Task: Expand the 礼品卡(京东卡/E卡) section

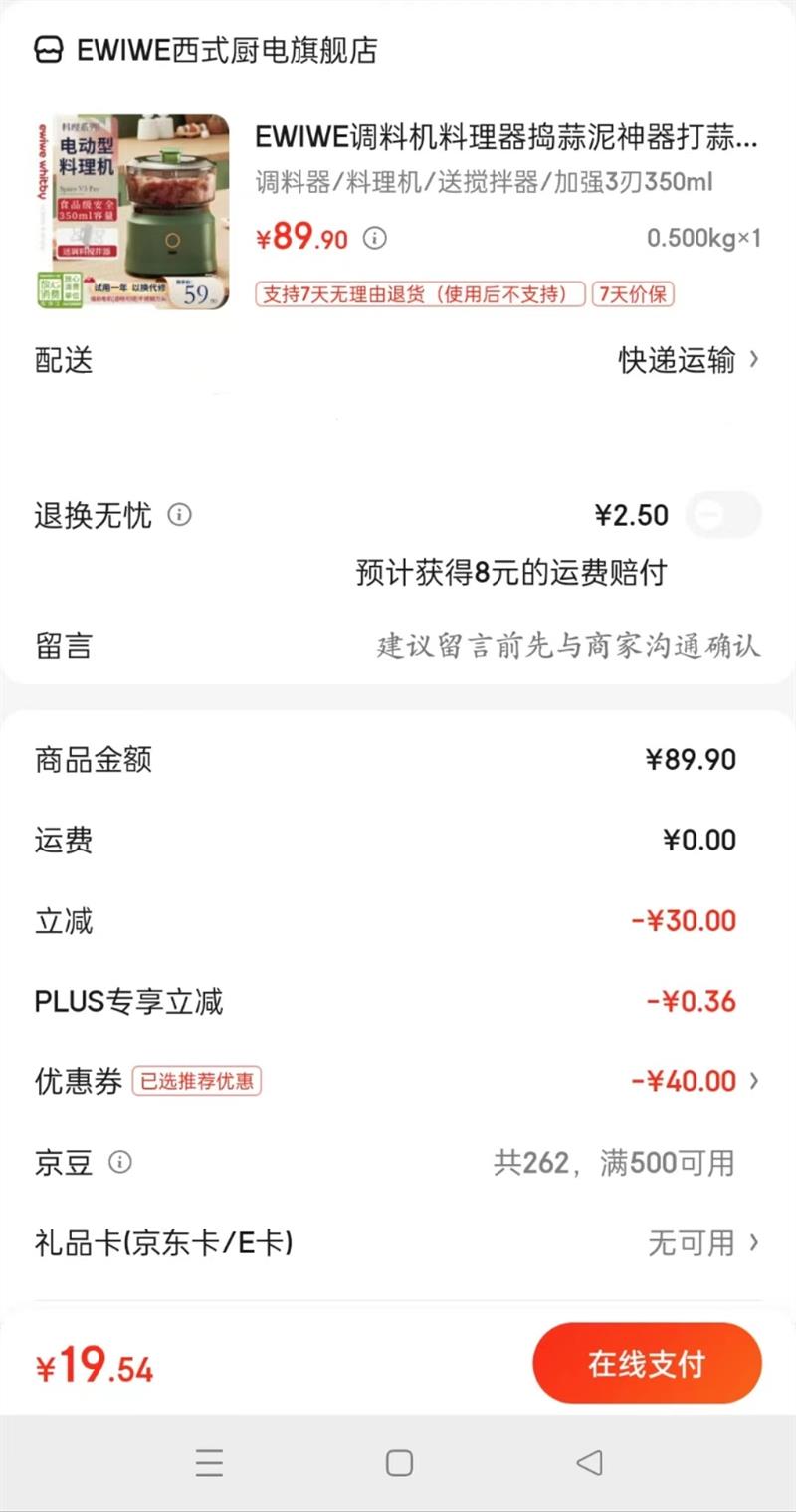Action: [x=696, y=1242]
